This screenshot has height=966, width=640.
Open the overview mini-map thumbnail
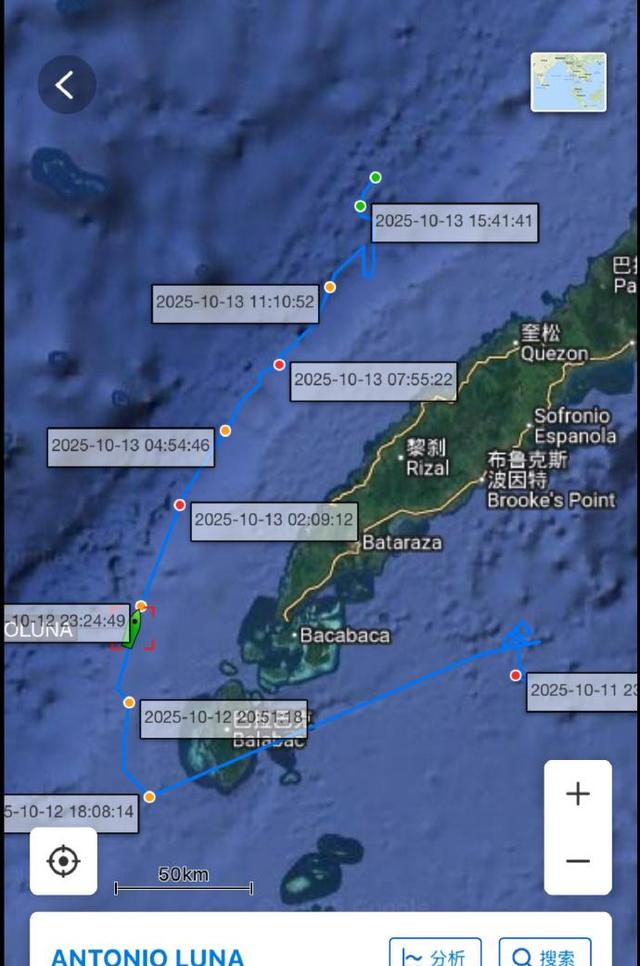[568, 82]
